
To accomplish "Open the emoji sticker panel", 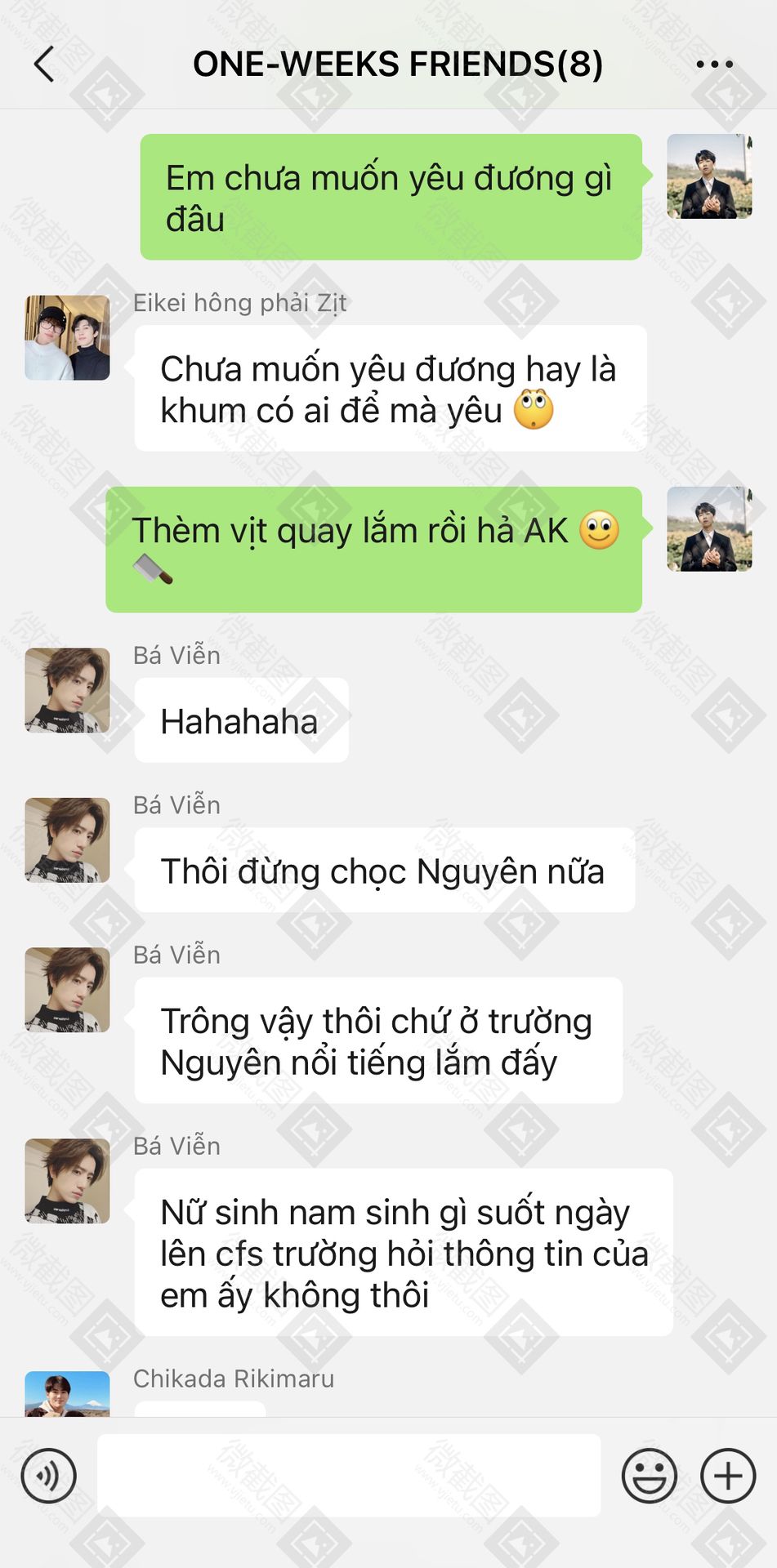I will [650, 1476].
